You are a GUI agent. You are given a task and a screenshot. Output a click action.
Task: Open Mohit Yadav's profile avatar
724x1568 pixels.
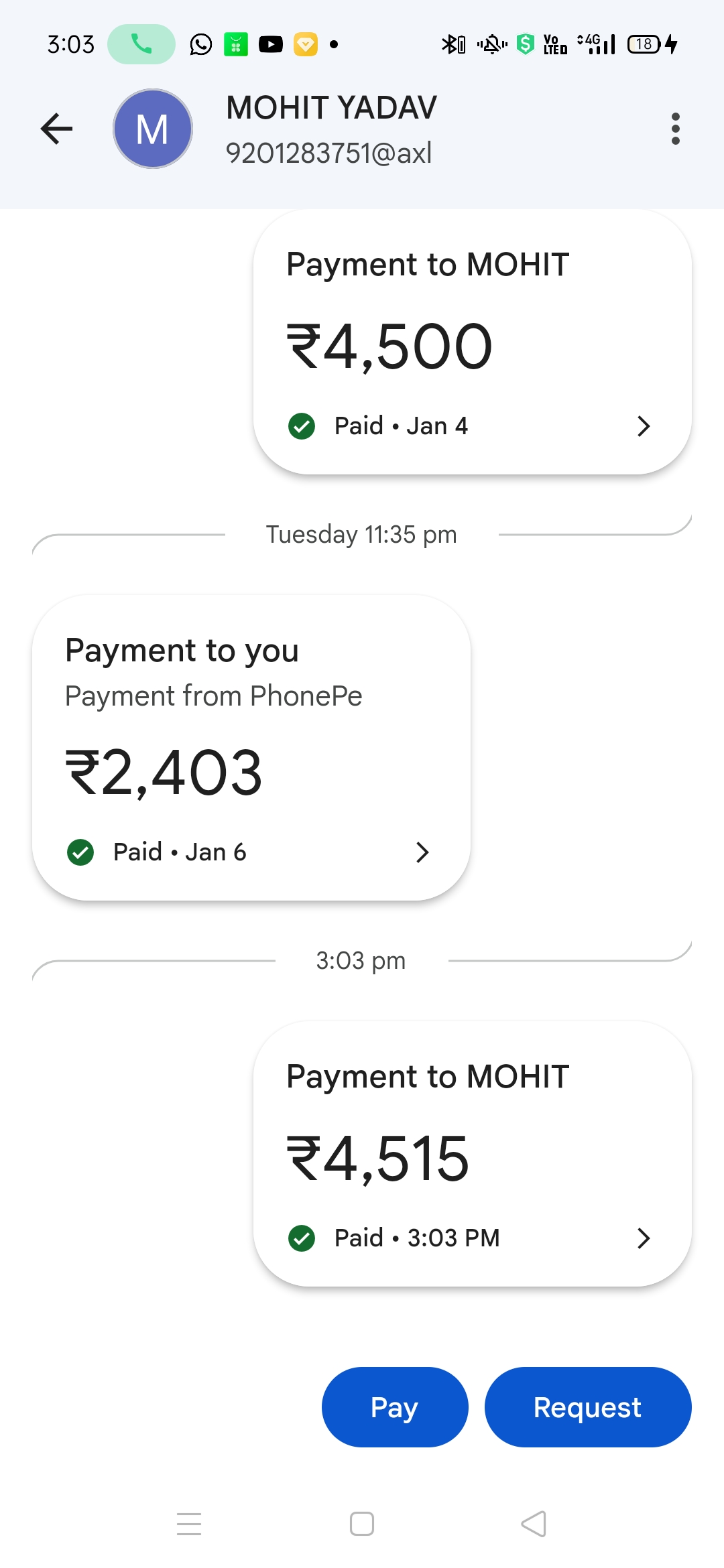pyautogui.click(x=153, y=129)
